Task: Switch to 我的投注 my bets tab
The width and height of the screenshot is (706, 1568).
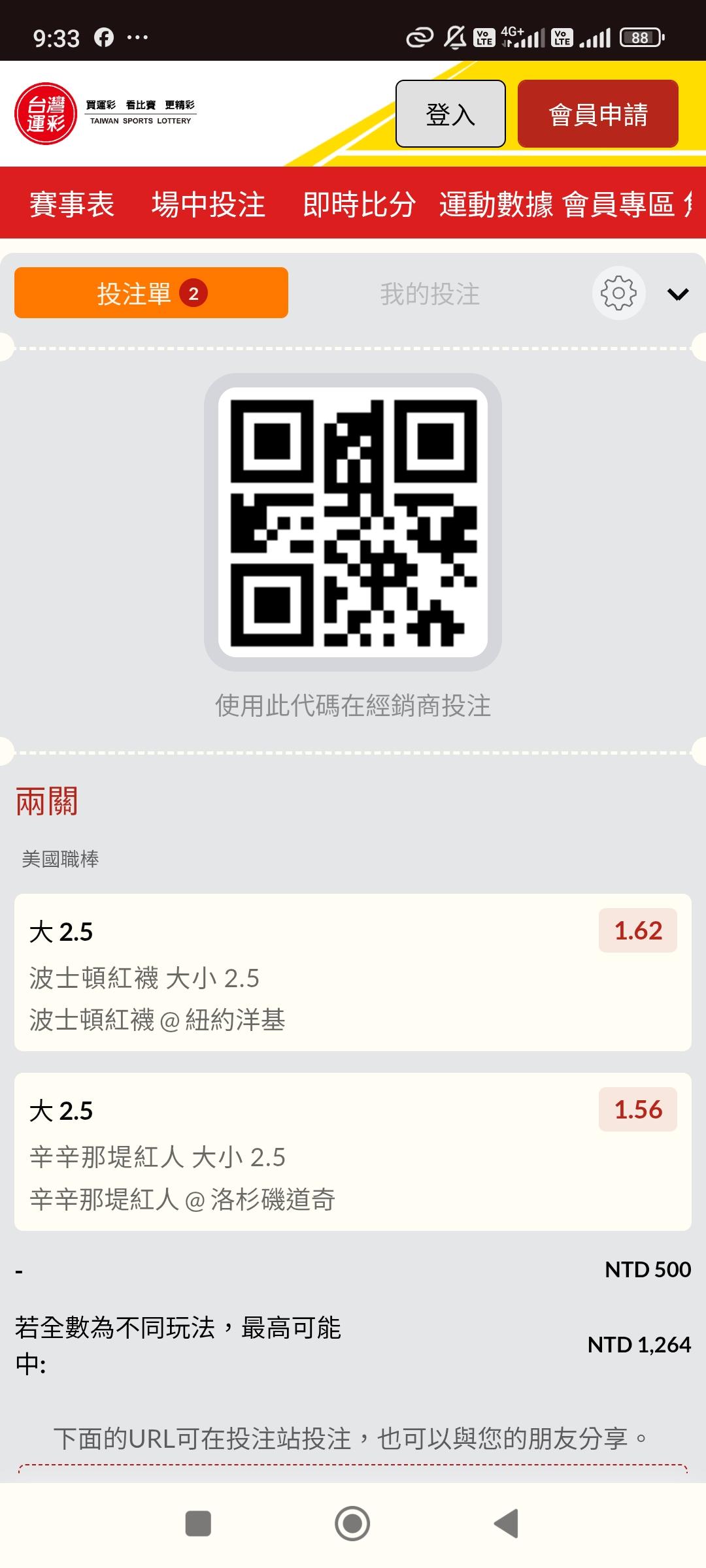Action: point(430,293)
